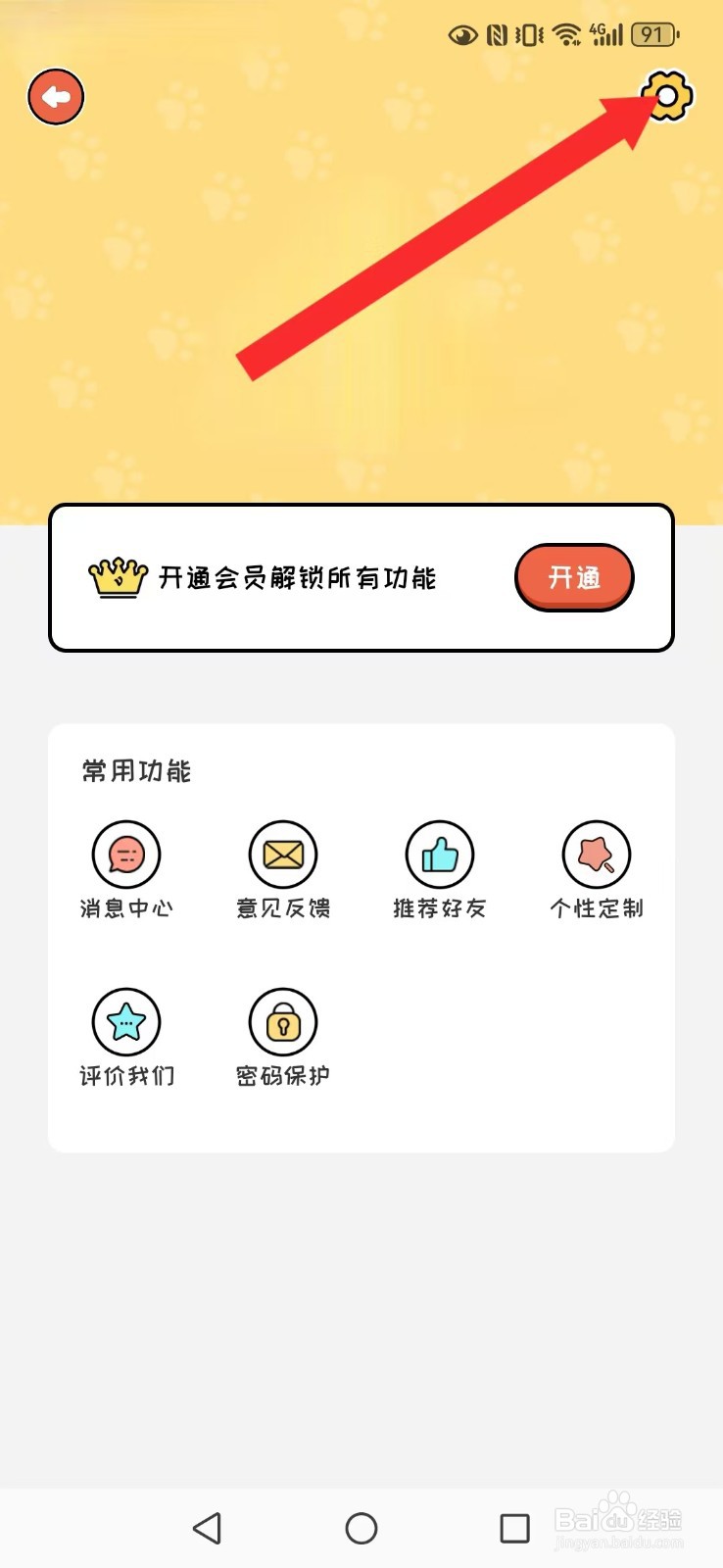The width and height of the screenshot is (723, 1568).
Task: Select 推荐好友 thumbs-up icon to recommend friends
Action: (439, 854)
